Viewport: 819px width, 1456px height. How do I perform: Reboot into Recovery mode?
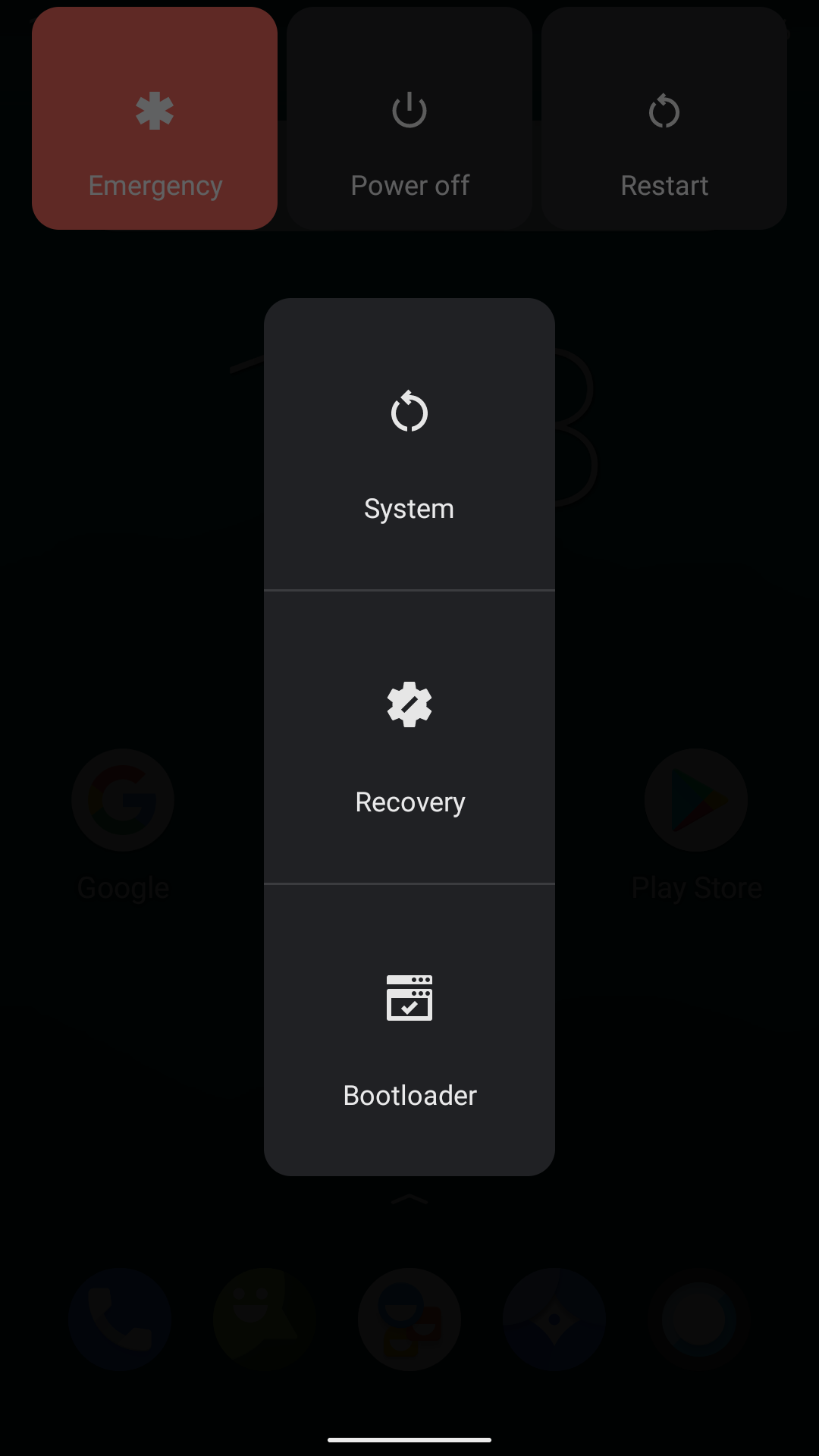[409, 737]
